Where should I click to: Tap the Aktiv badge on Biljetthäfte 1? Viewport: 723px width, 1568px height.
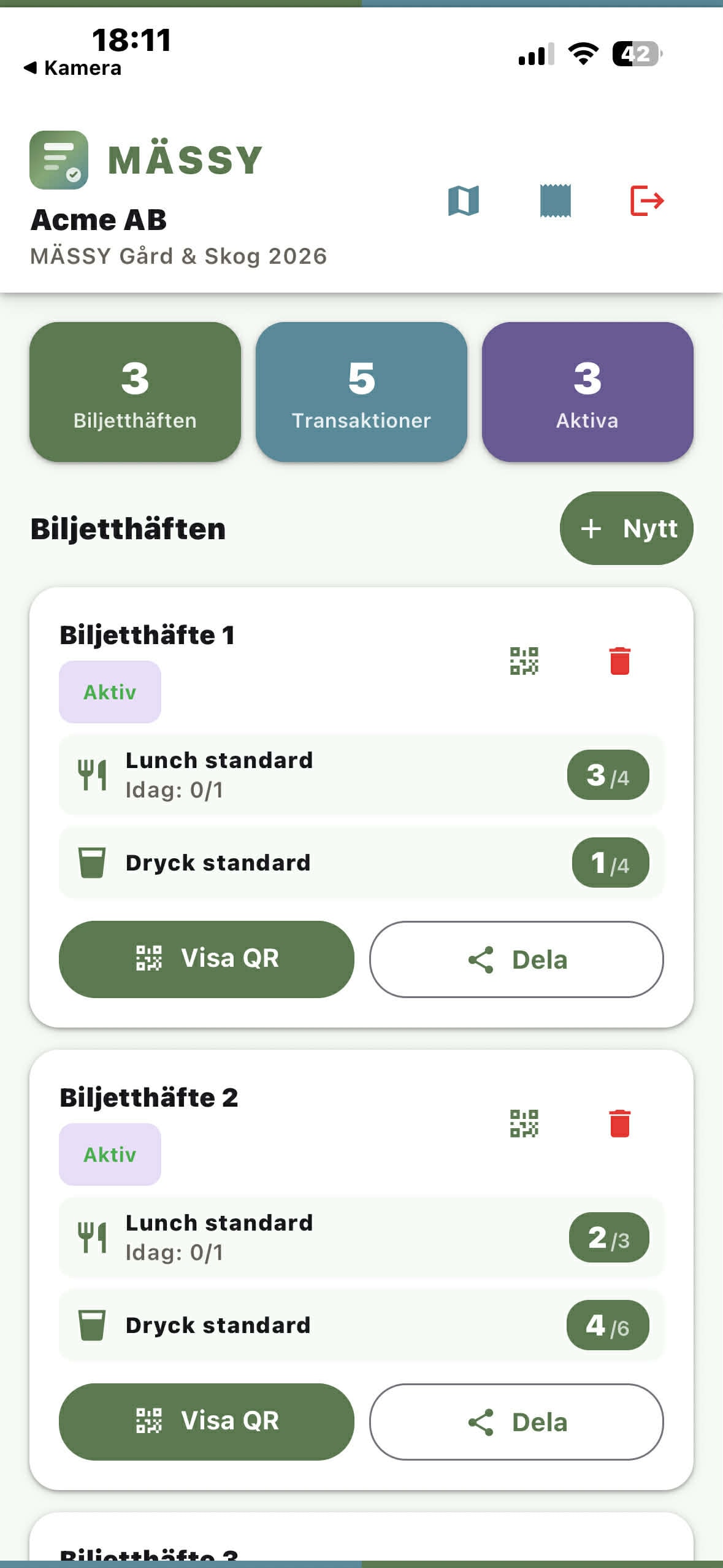pyautogui.click(x=109, y=692)
